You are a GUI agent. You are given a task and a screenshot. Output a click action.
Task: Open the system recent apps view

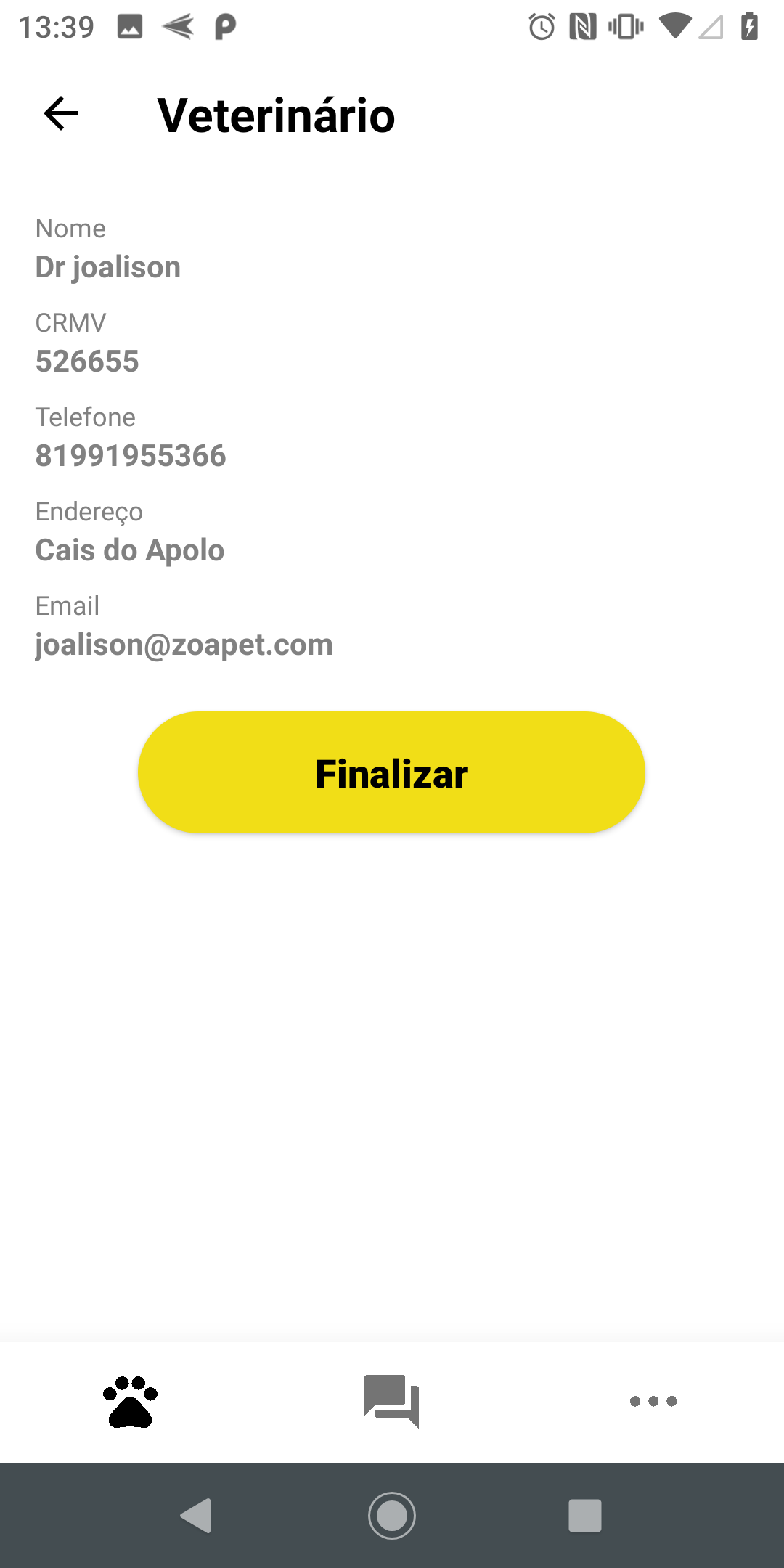click(x=584, y=1516)
